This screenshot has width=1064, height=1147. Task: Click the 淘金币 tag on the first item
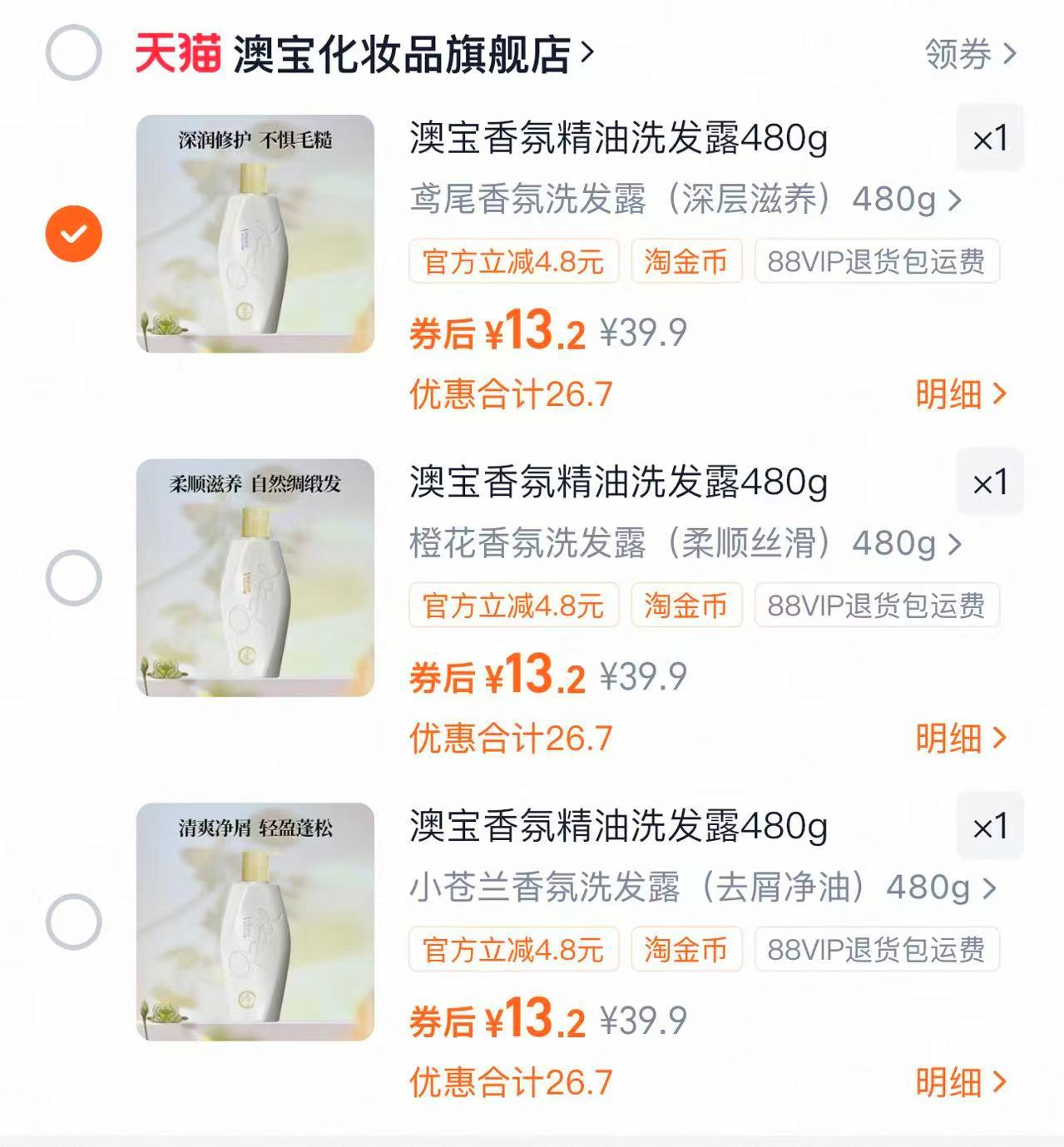(686, 261)
